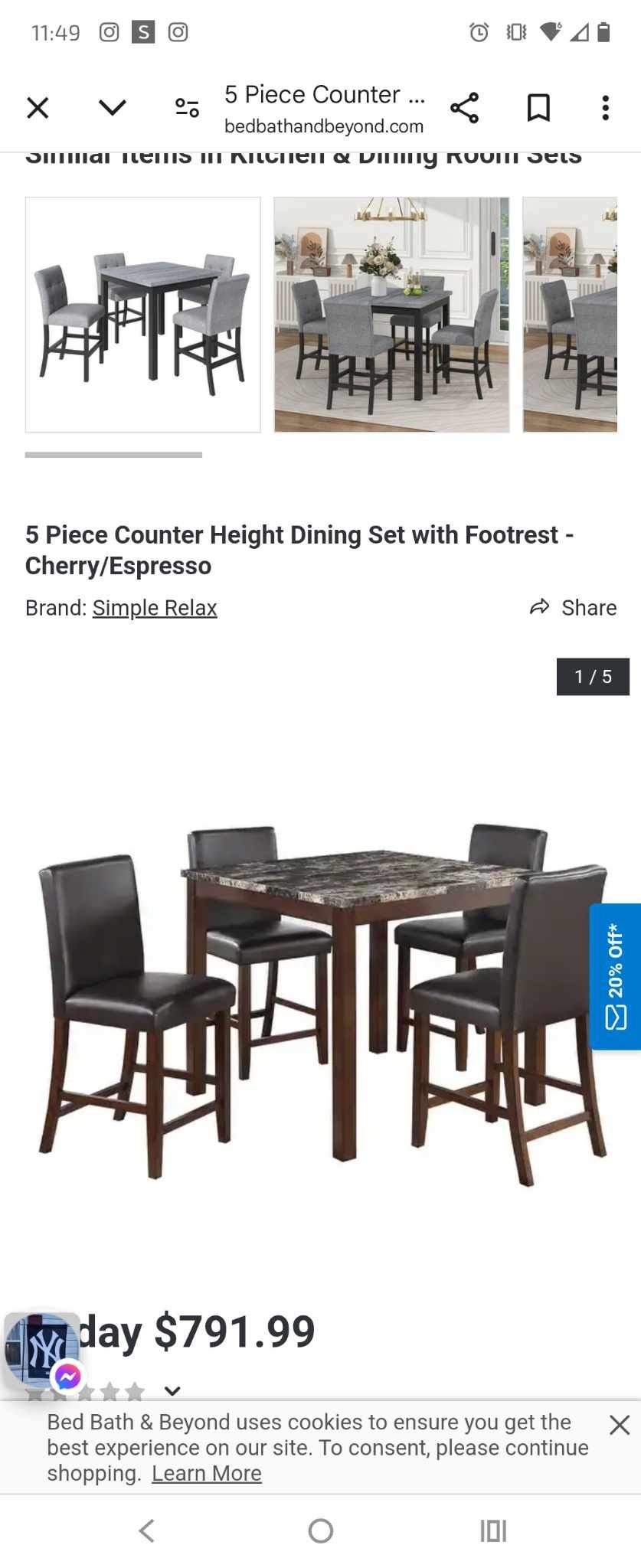Bookmark this page

[x=538, y=108]
